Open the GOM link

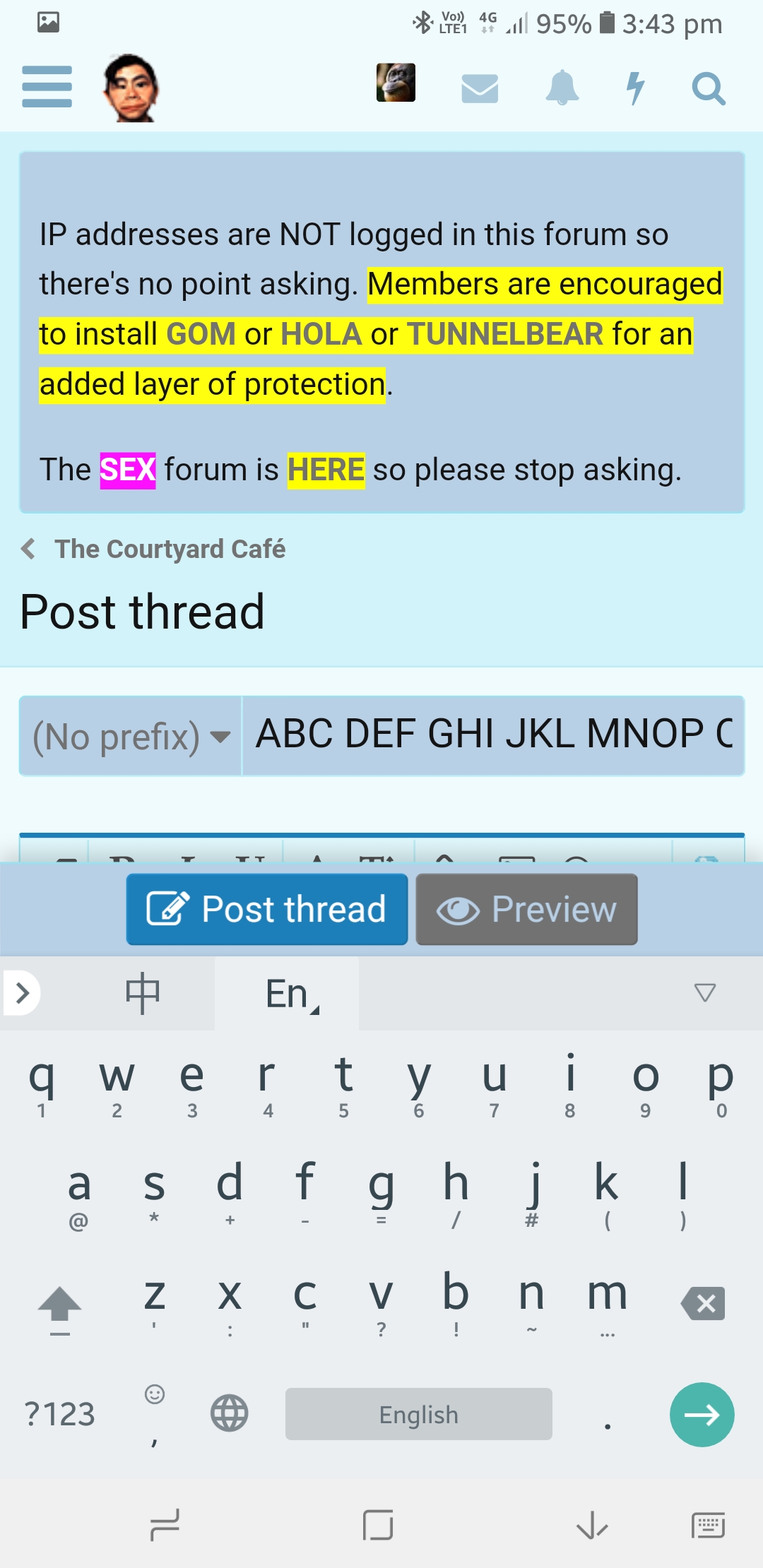201,334
